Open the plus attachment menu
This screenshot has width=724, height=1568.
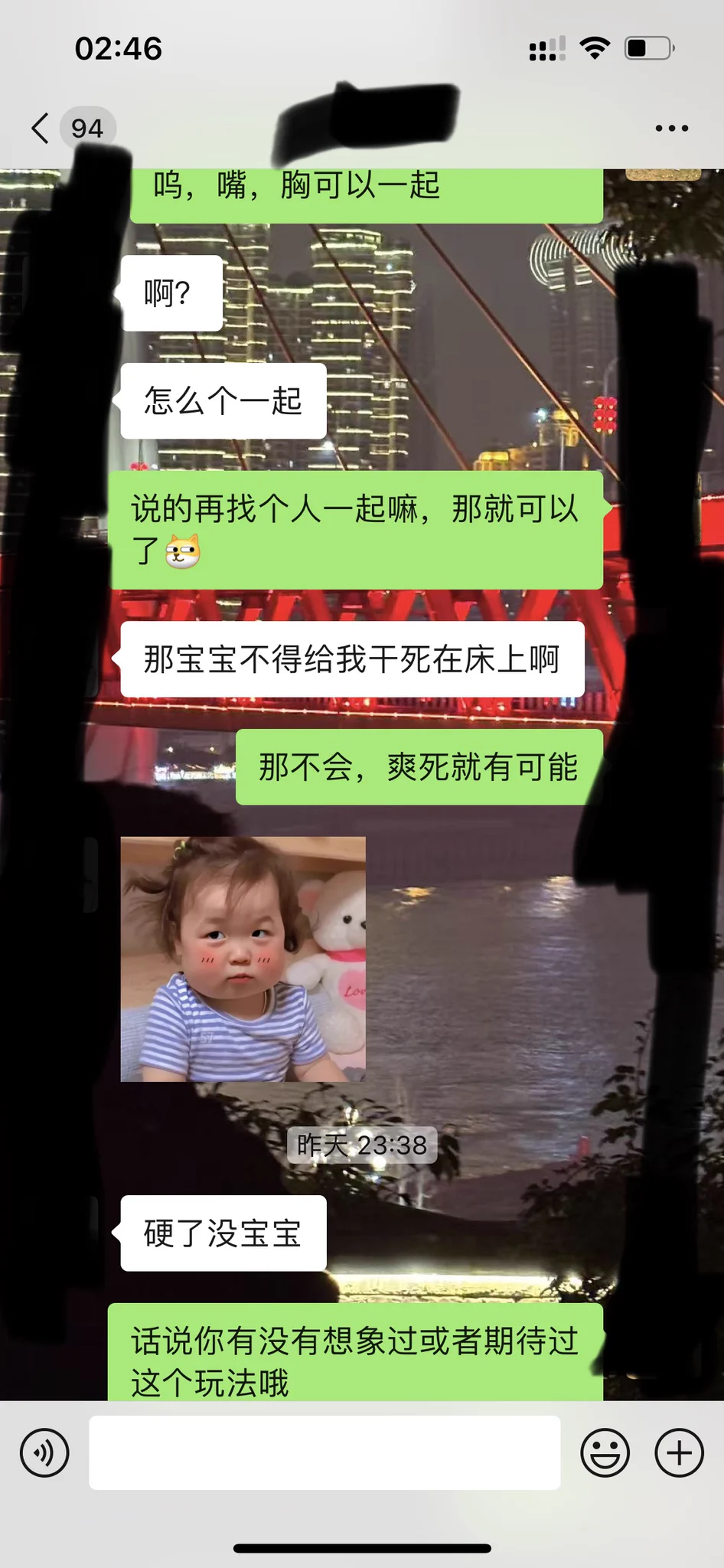tap(679, 1452)
